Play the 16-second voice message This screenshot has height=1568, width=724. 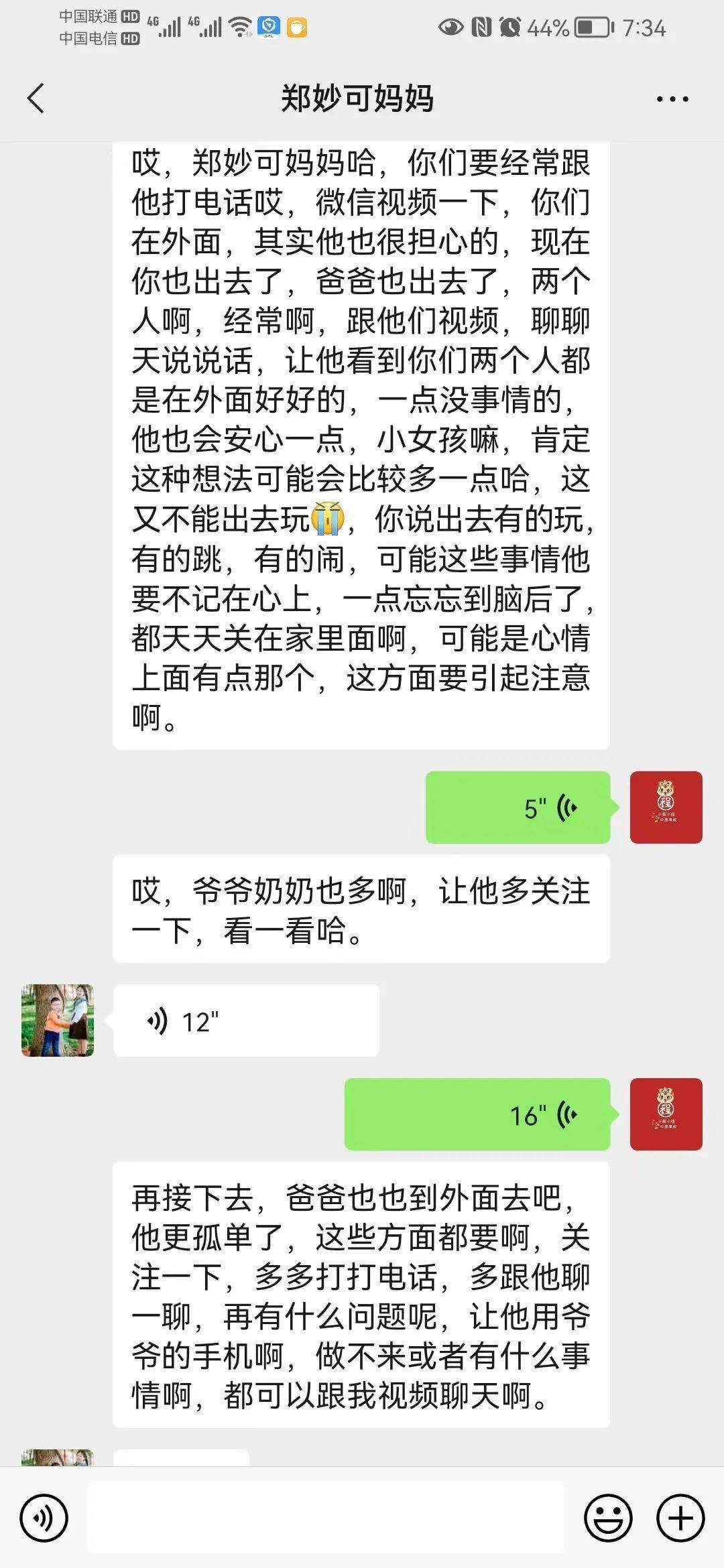coord(477,1114)
